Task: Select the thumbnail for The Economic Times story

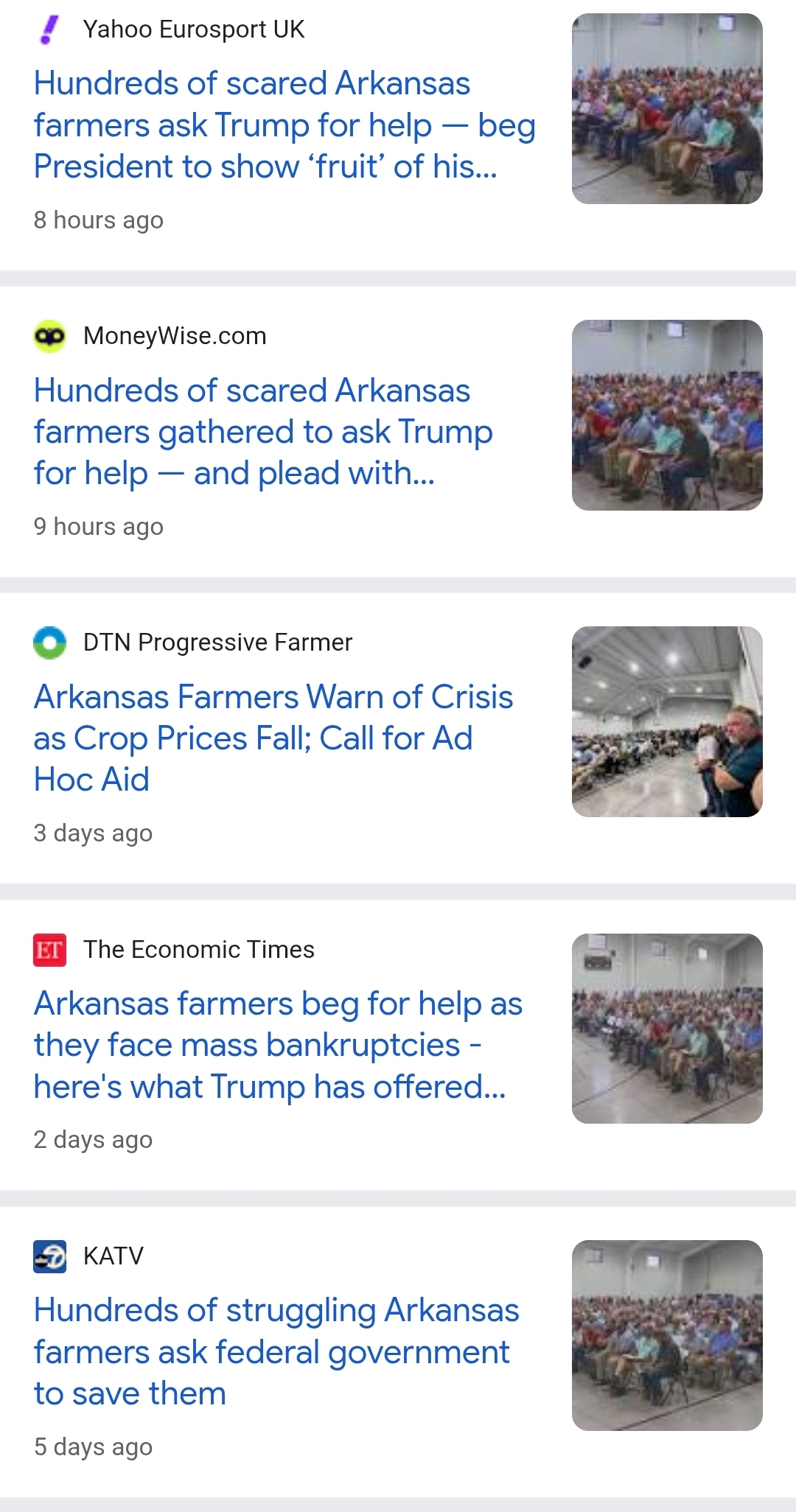Action: (x=667, y=1029)
